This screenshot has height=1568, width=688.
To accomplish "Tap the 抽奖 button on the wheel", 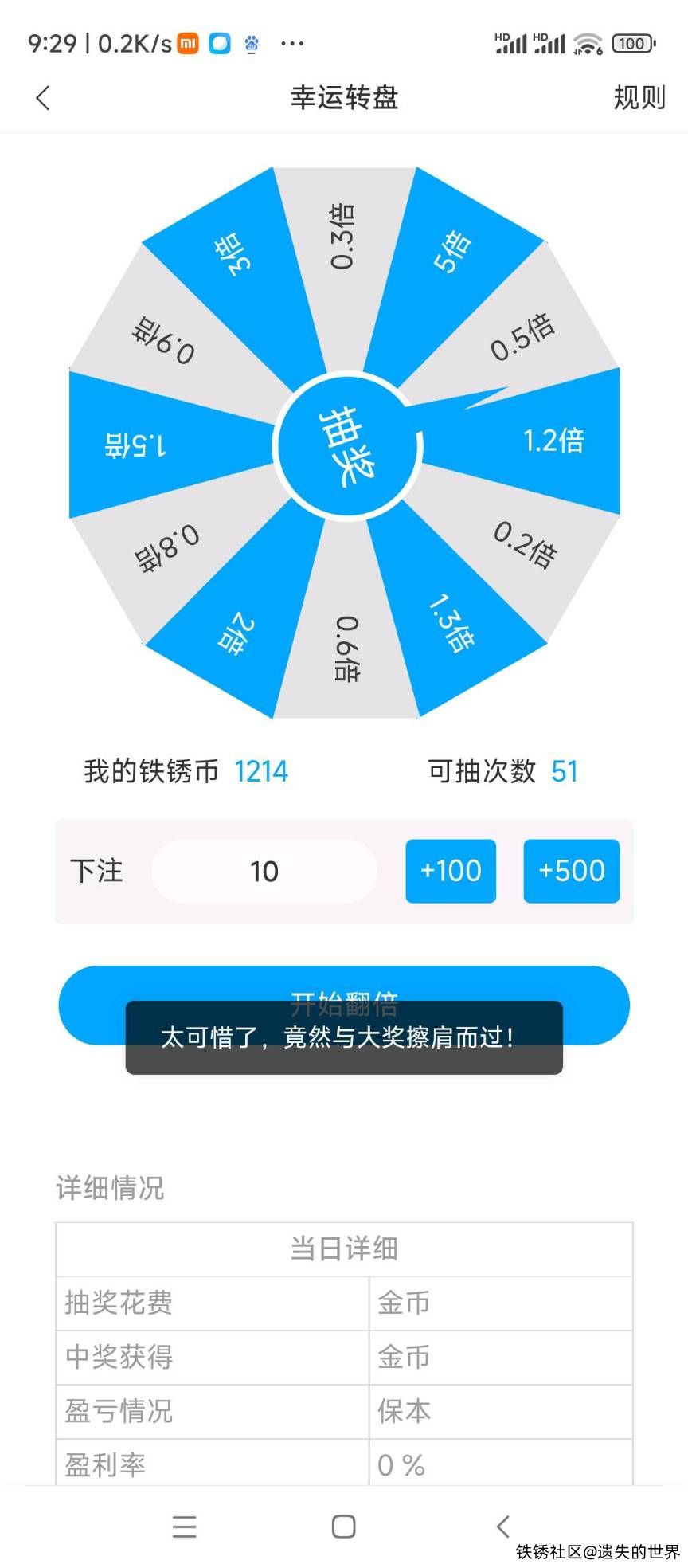I will click(x=347, y=445).
